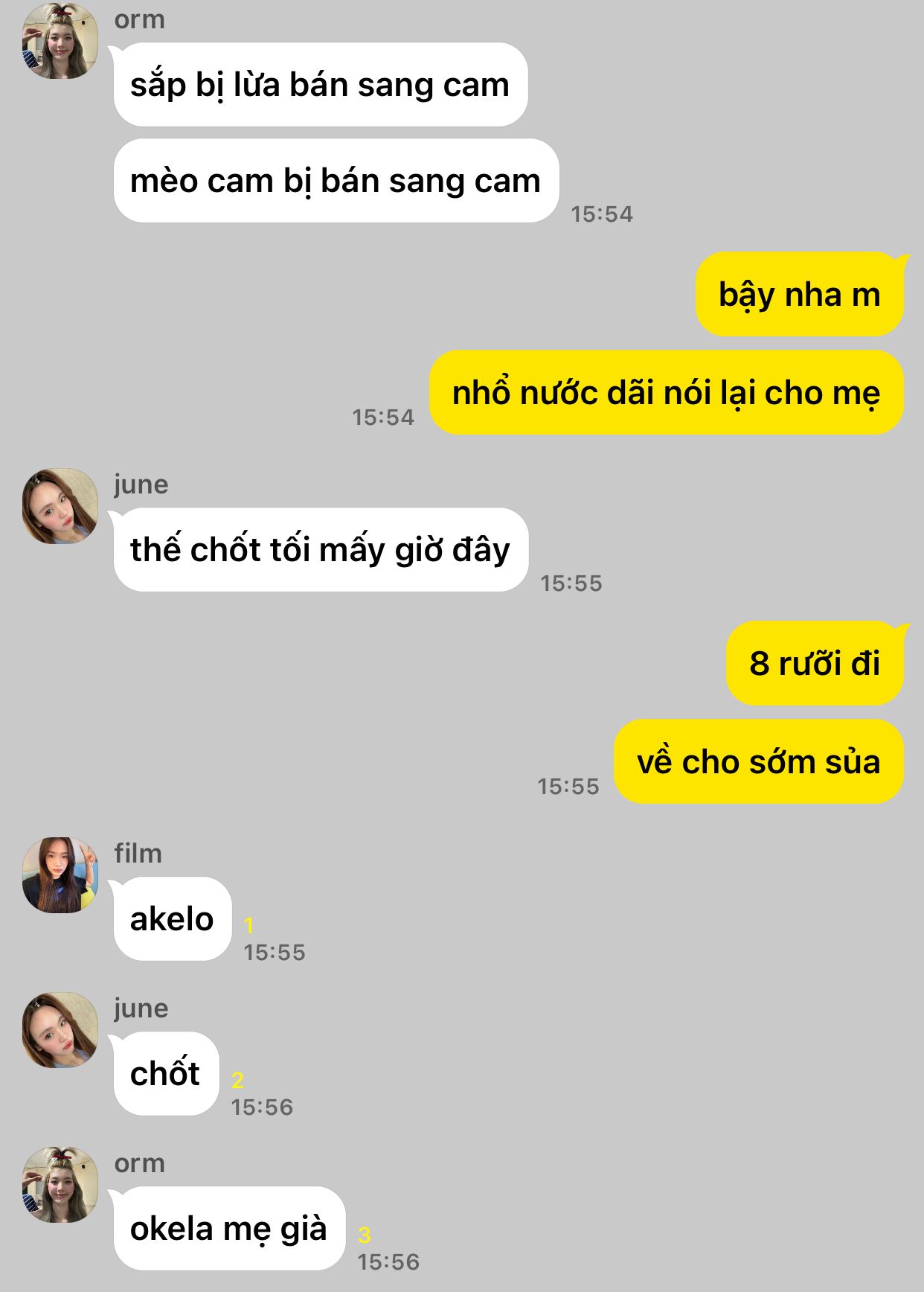The width and height of the screenshot is (924, 1292).
Task: Open film's profile photo next to "akelo"
Action: pyautogui.click(x=60, y=875)
